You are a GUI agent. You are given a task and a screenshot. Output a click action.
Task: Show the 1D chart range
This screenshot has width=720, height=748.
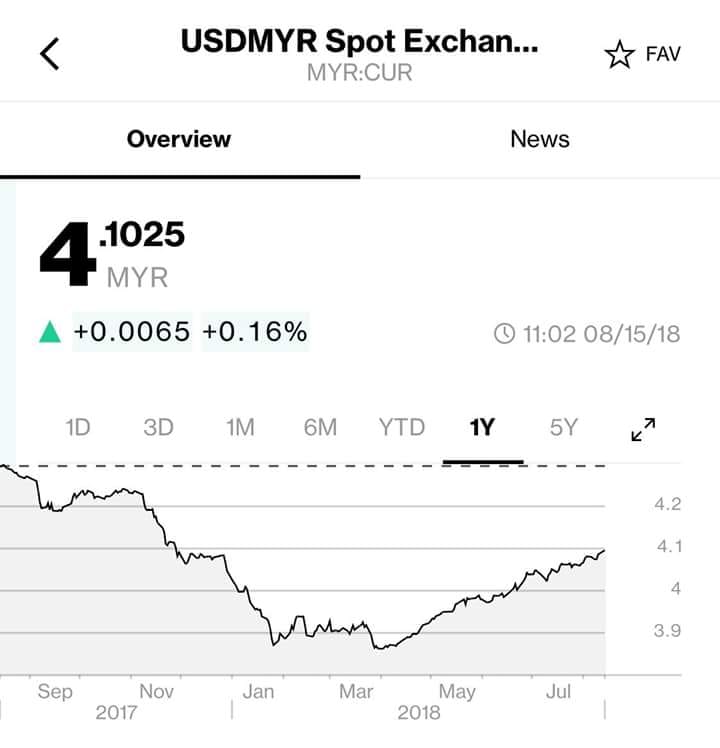(x=78, y=427)
